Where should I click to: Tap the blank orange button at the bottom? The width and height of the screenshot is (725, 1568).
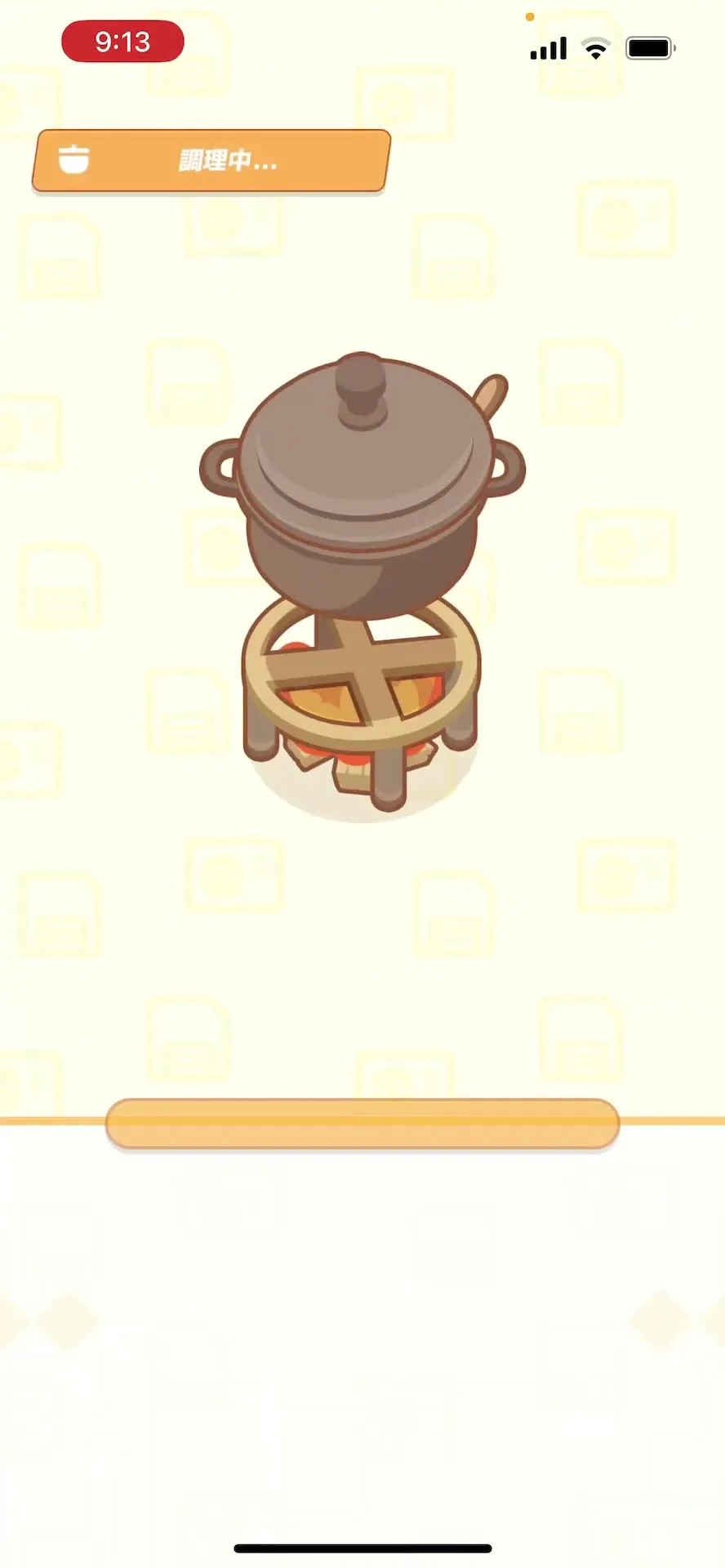click(362, 1124)
